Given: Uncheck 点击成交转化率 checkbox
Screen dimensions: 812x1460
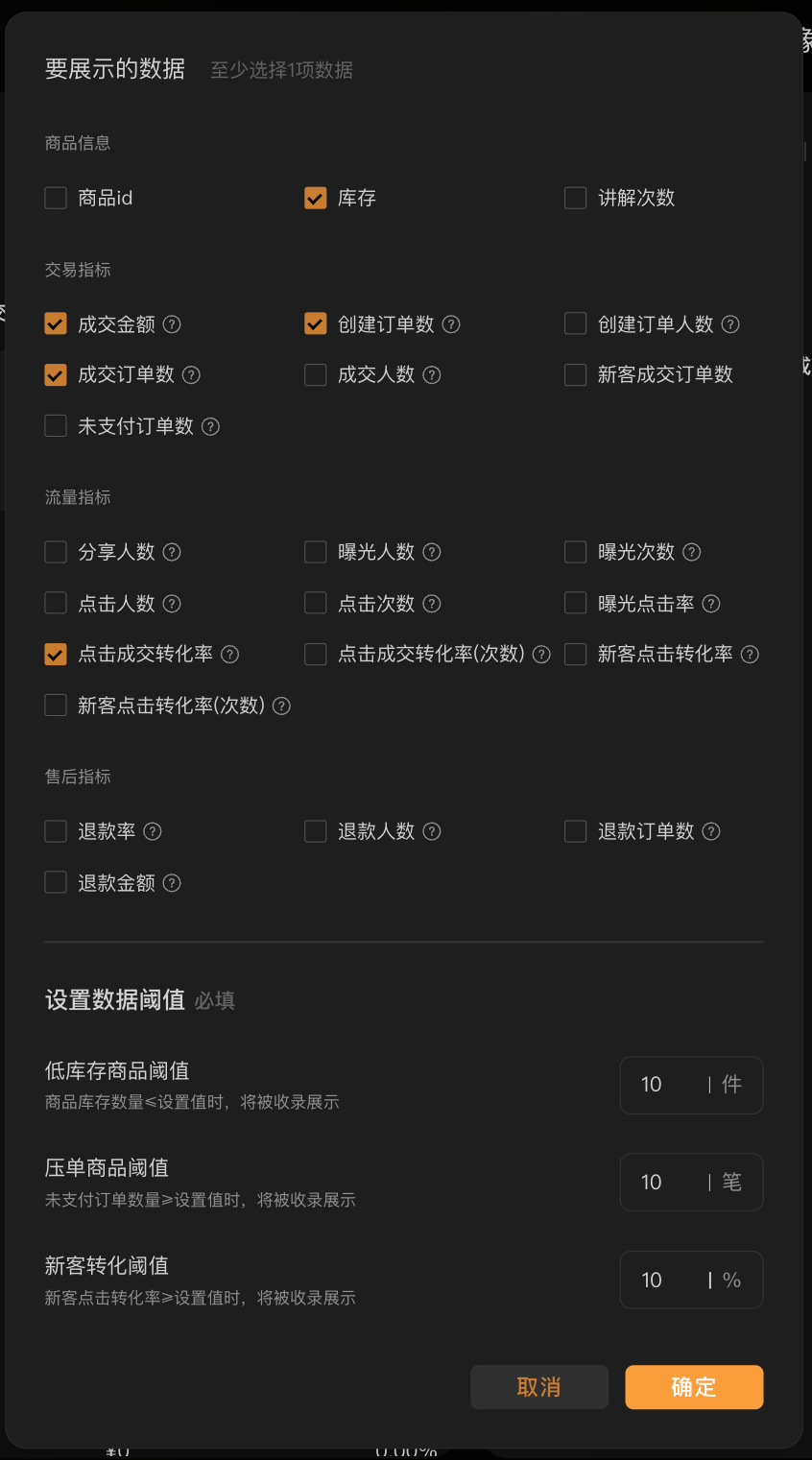Looking at the screenshot, I should [x=56, y=655].
